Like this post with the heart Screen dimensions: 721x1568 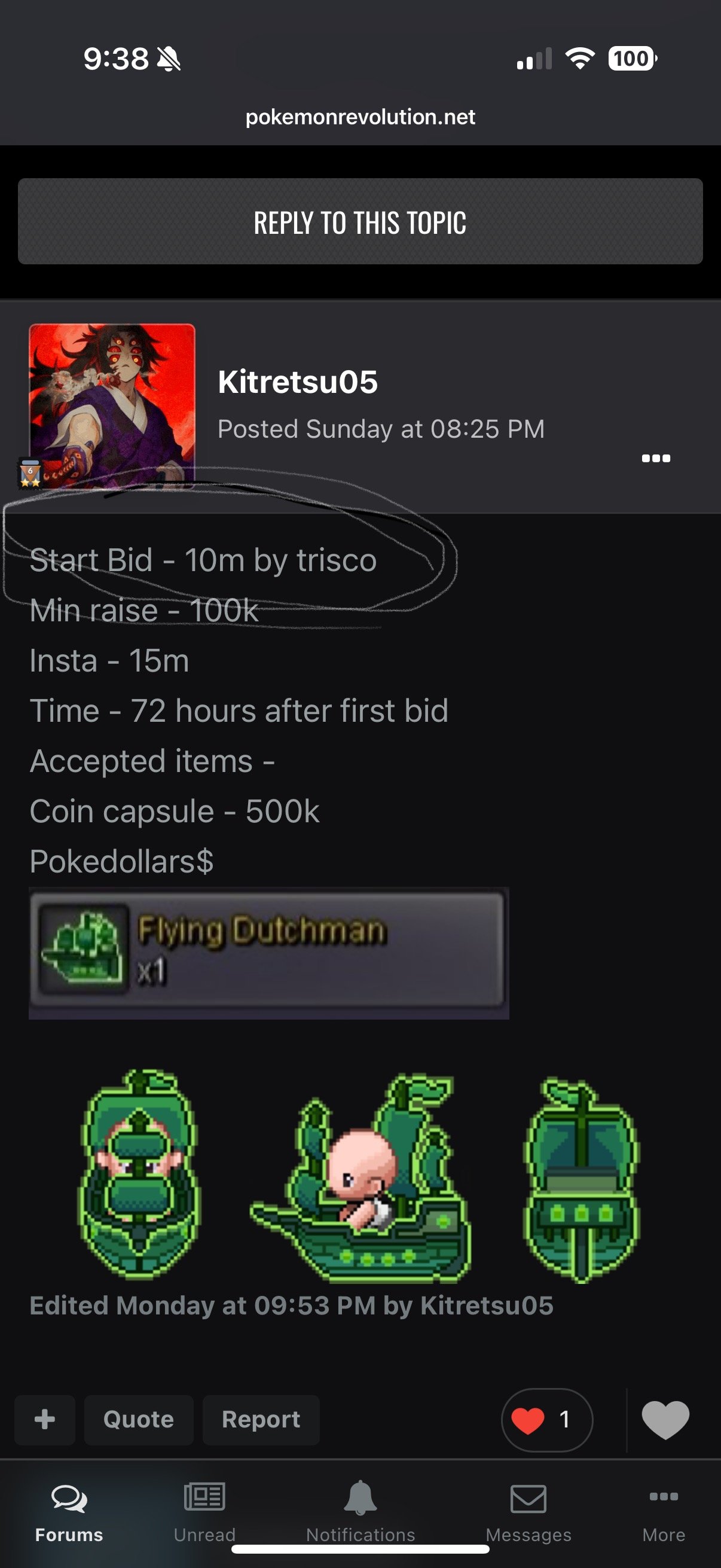pyautogui.click(x=665, y=1420)
